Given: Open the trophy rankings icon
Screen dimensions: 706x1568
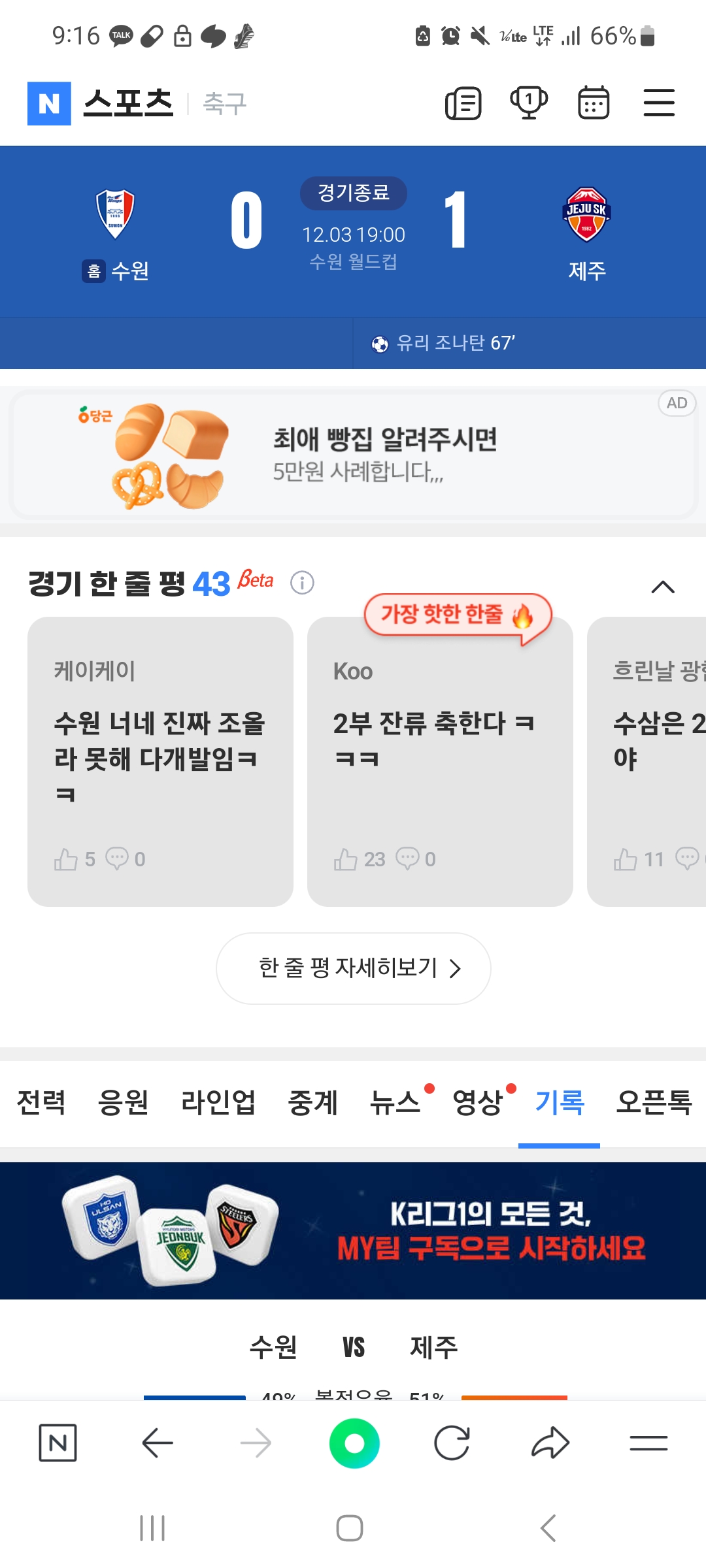Looking at the screenshot, I should pos(528,103).
